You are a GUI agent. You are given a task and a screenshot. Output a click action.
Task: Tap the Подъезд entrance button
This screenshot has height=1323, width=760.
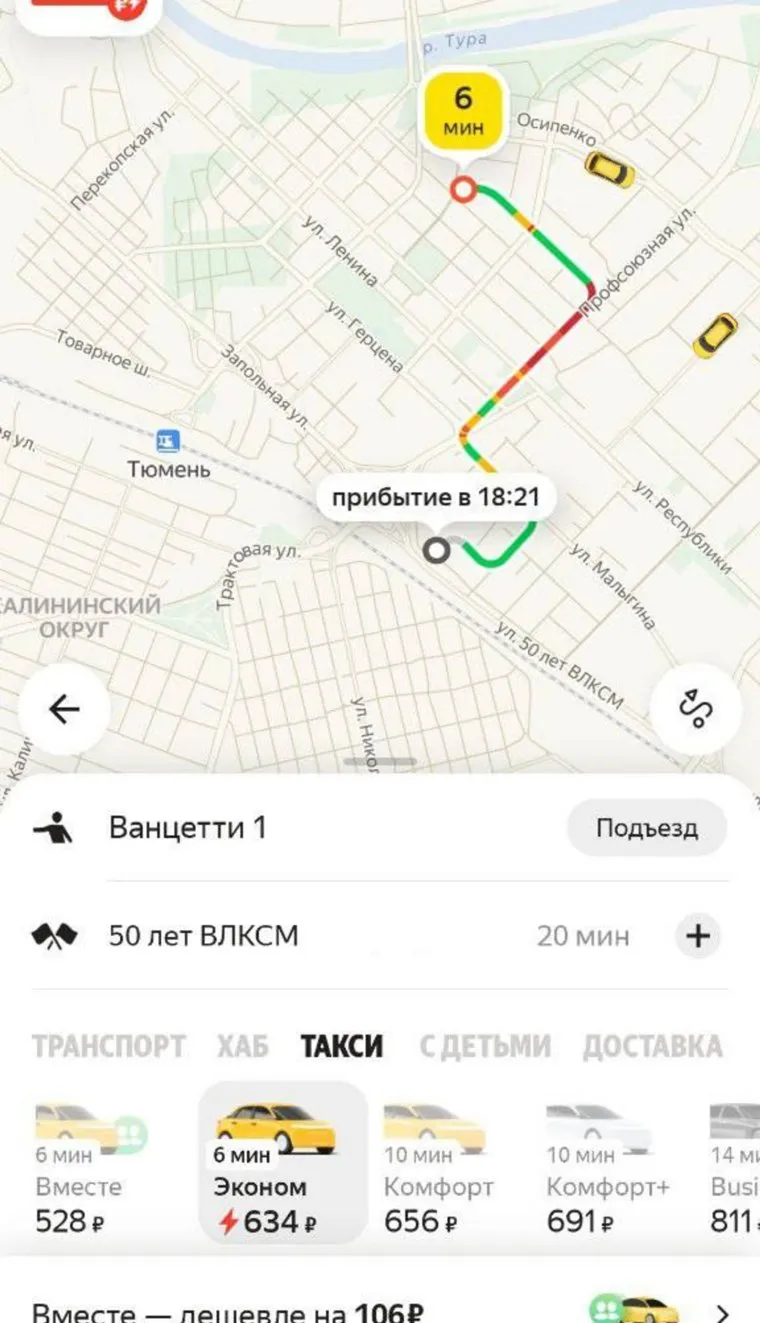(x=646, y=828)
